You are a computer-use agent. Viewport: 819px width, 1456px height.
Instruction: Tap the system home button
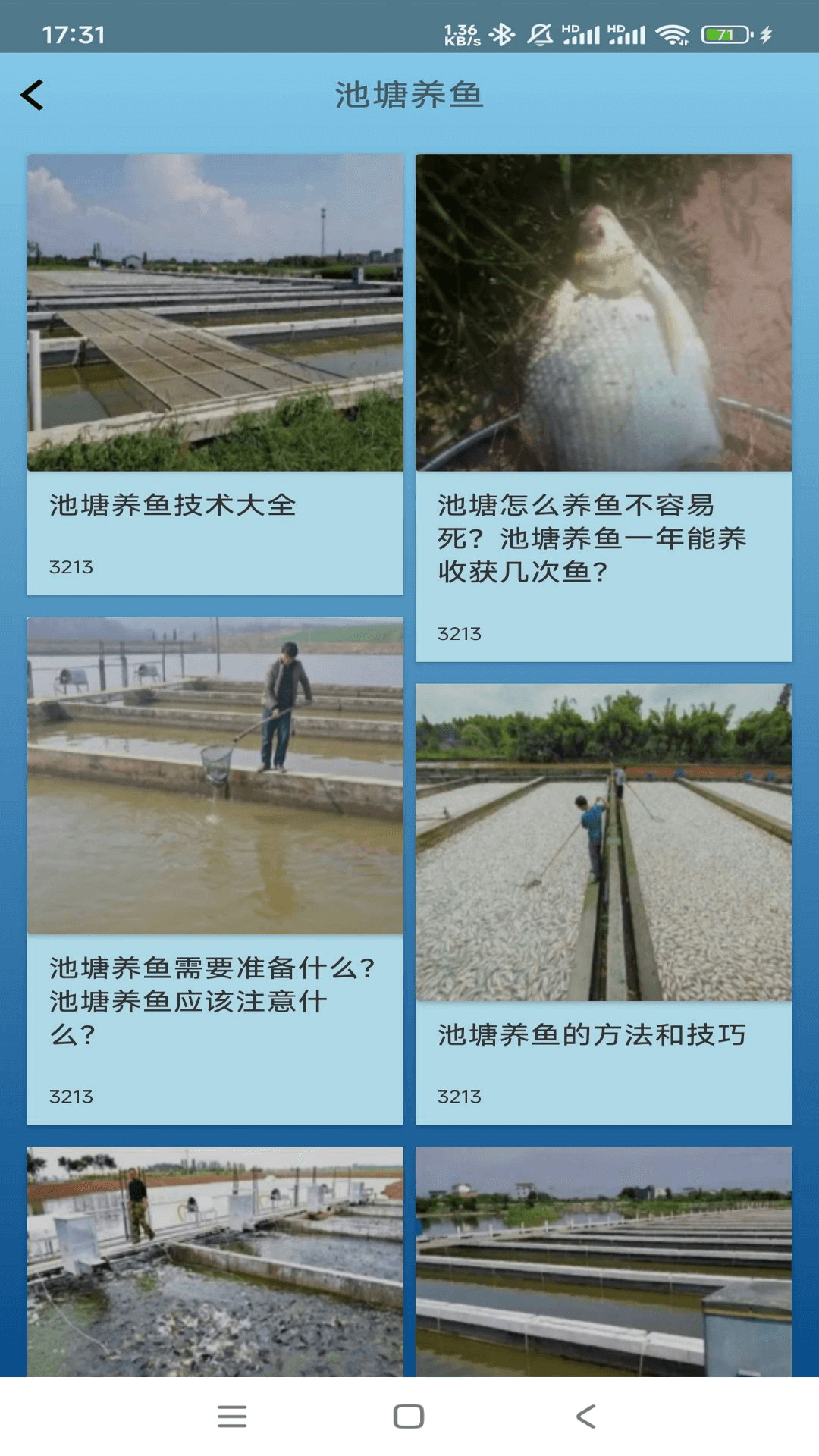[x=409, y=1416]
